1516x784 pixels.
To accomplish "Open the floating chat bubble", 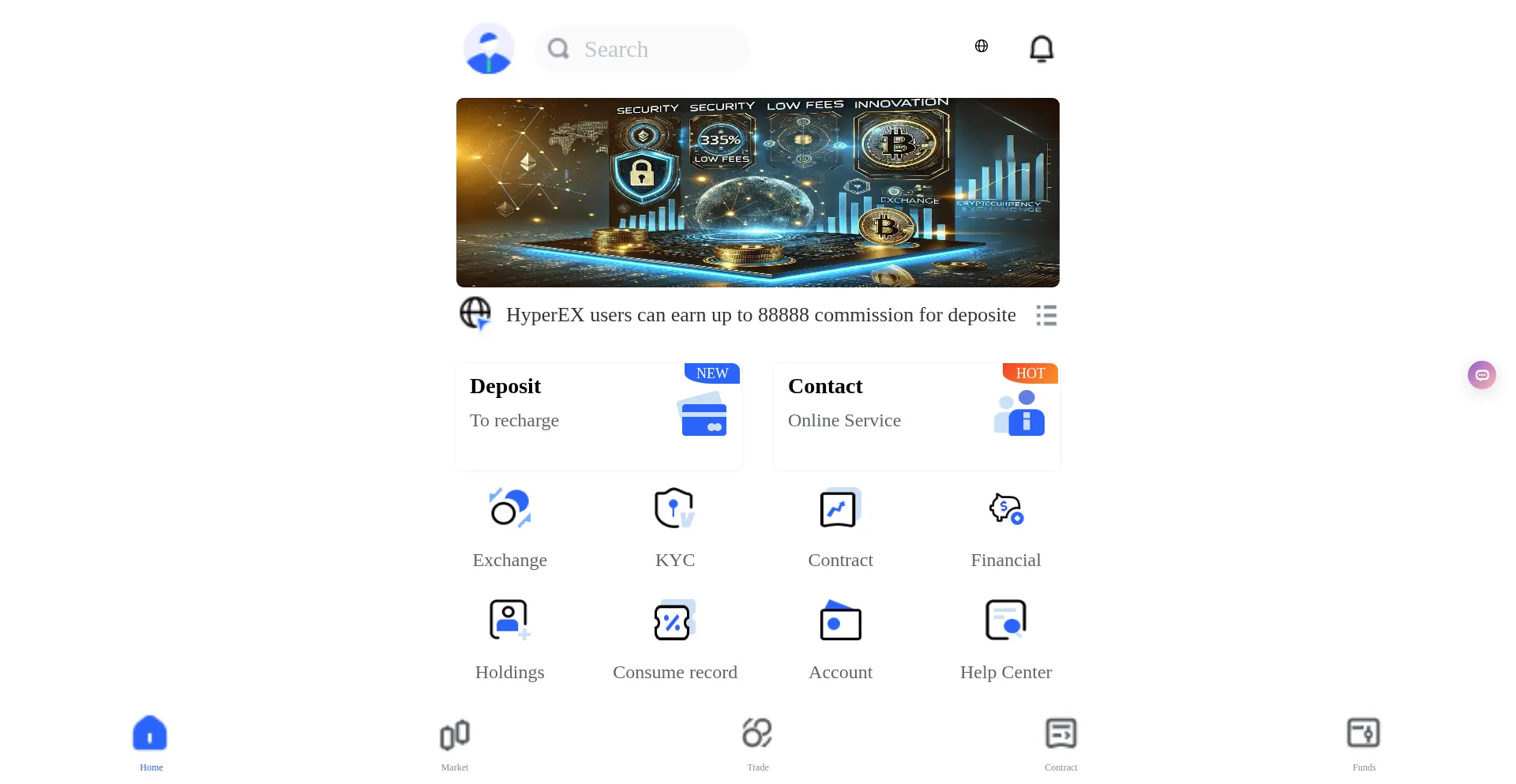I will pyautogui.click(x=1481, y=375).
